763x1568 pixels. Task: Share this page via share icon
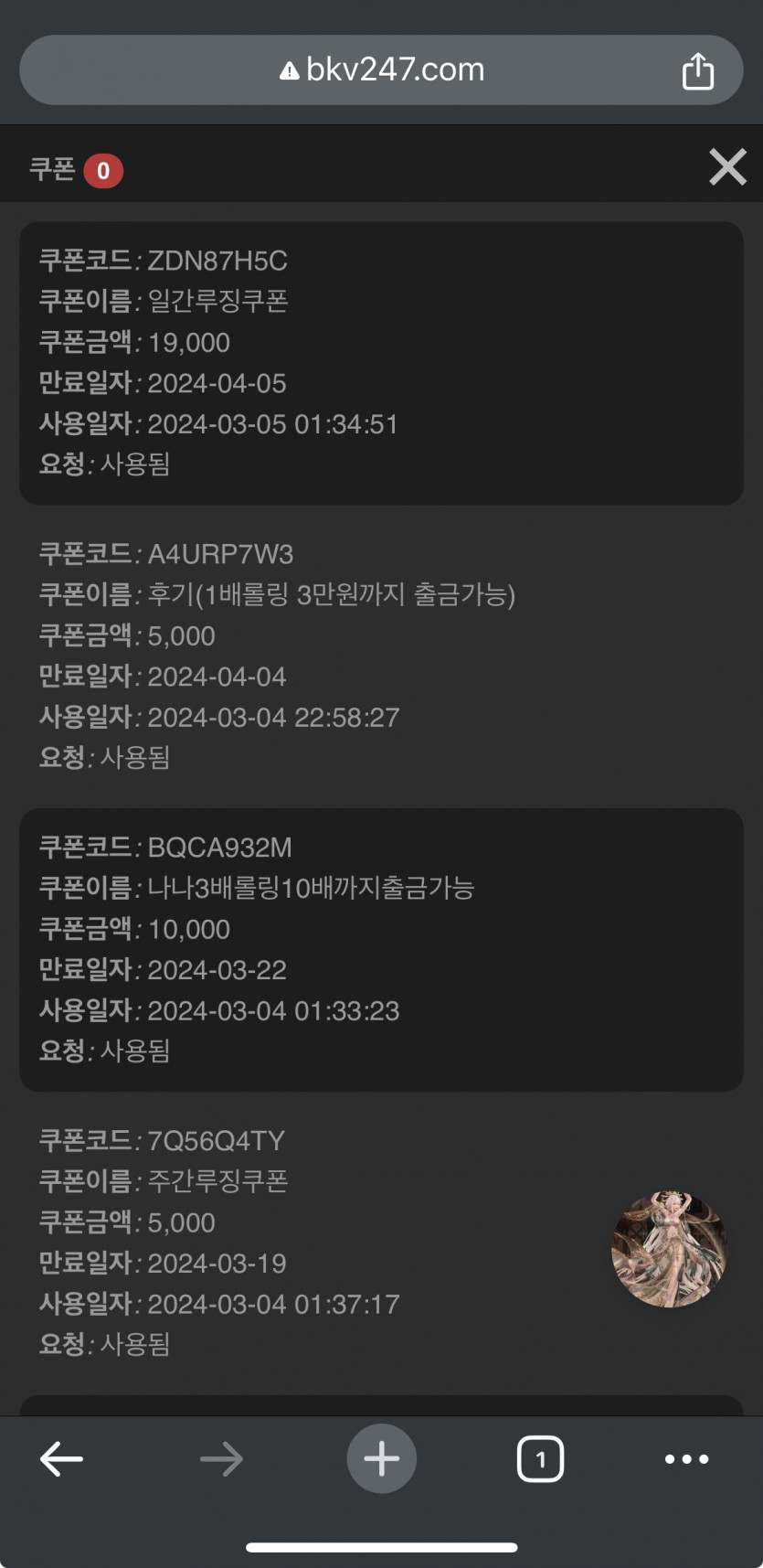point(698,70)
